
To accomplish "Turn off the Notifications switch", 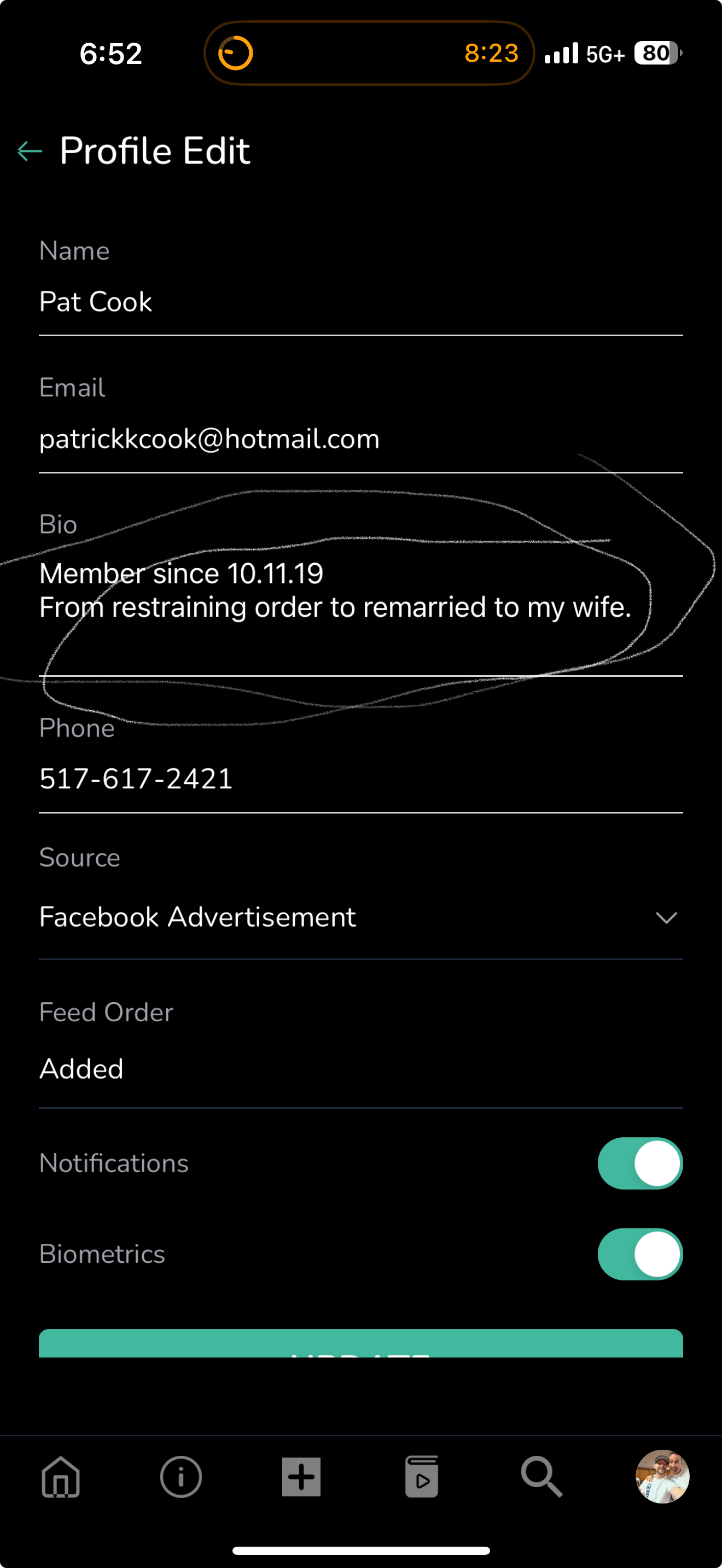I will click(639, 1163).
